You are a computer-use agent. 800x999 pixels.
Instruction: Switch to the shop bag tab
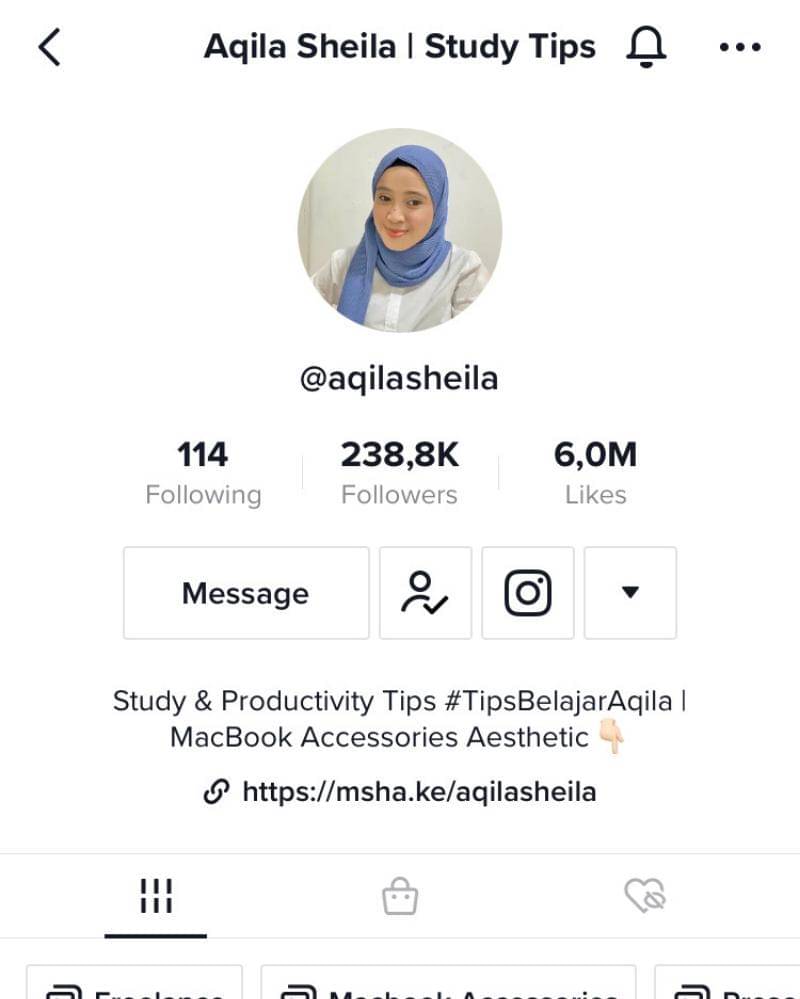[x=400, y=895]
